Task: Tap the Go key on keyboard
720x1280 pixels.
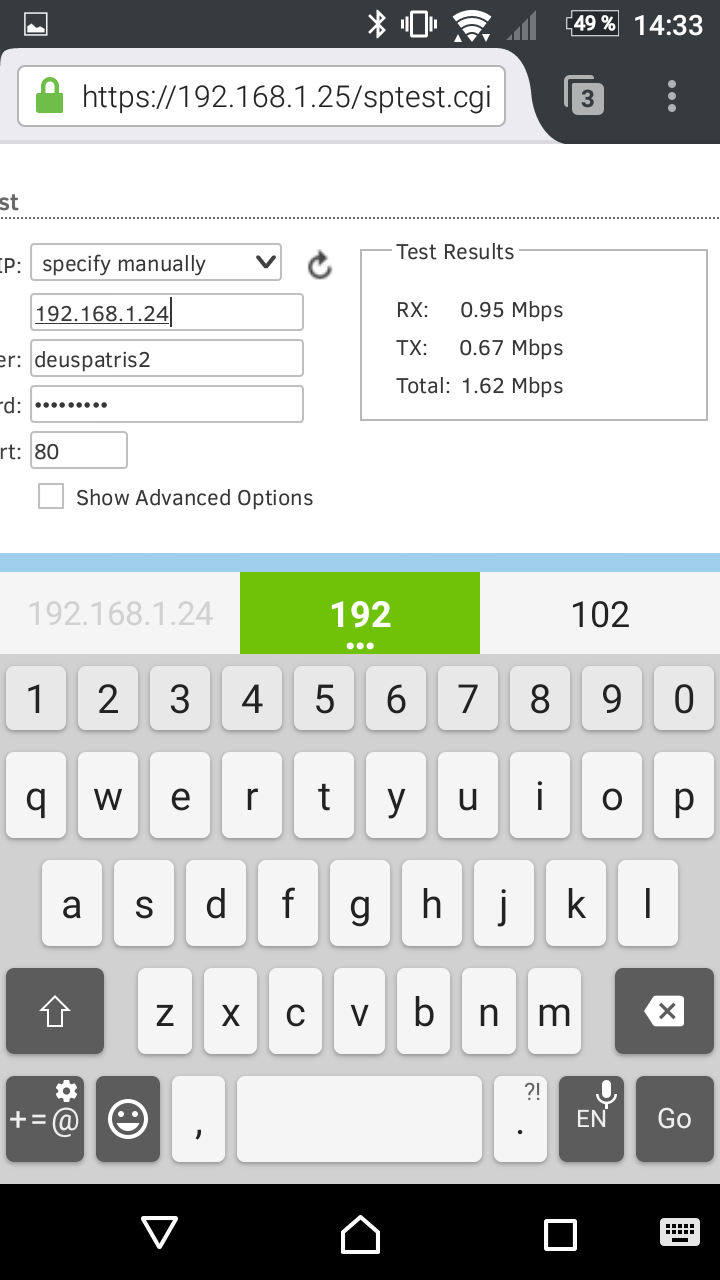Action: coord(674,1119)
